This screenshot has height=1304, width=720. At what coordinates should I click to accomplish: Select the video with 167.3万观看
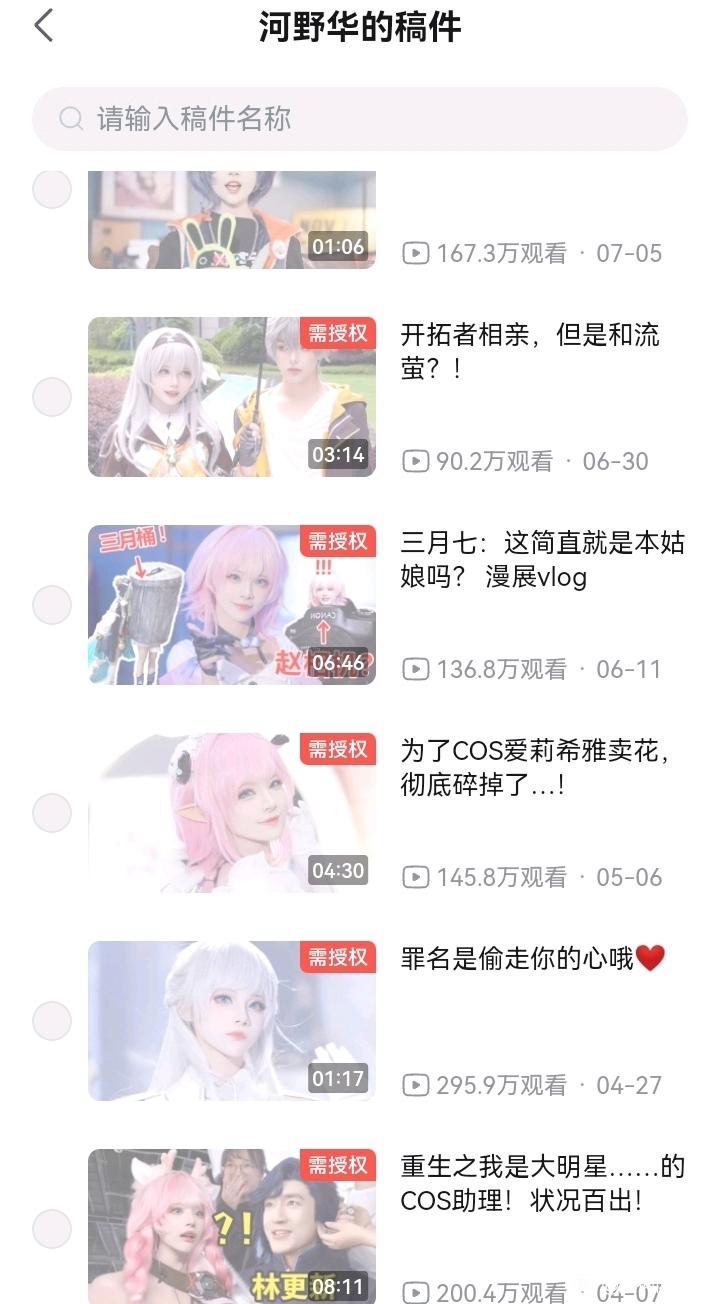pyautogui.click(x=52, y=190)
